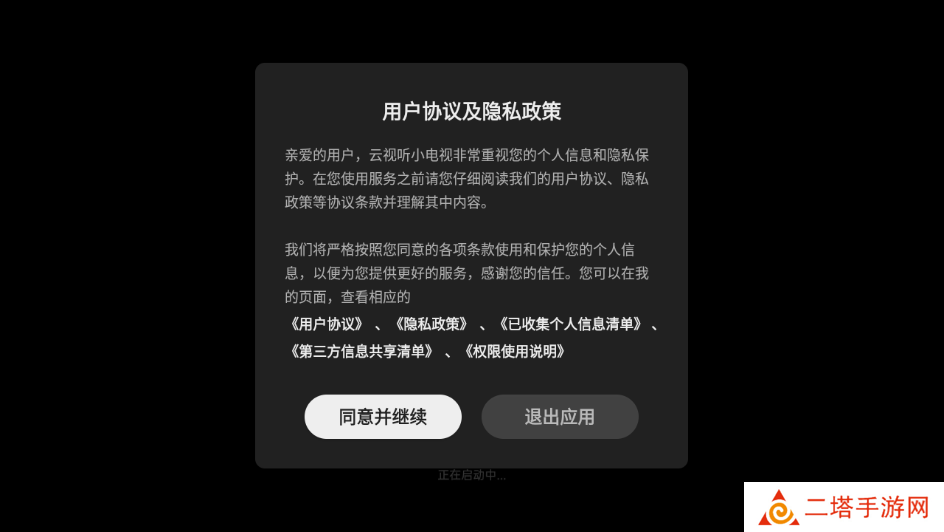The height and width of the screenshot is (532, 944).
Task: Tap 退出应用 to exit the app
Action: pyautogui.click(x=559, y=417)
